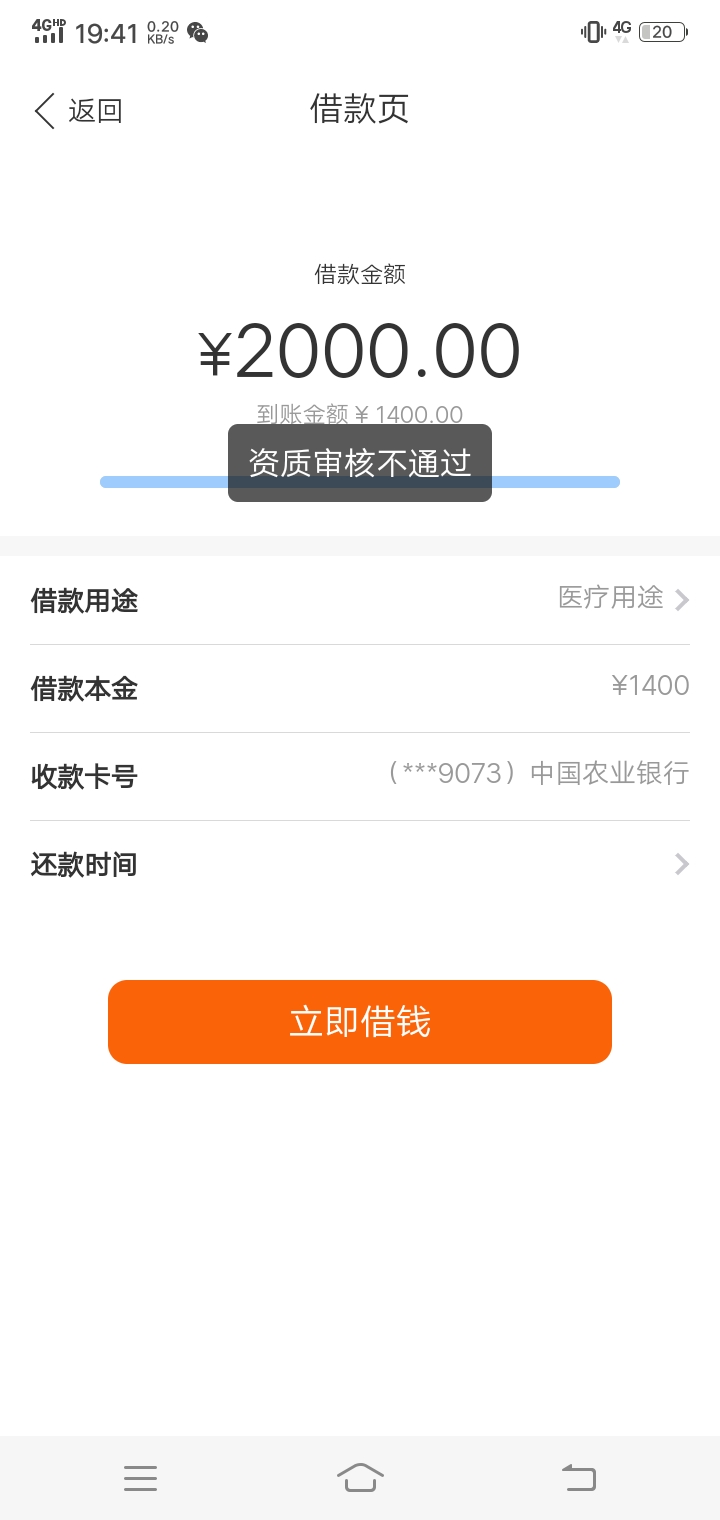Tap the orange 立即借钱 button

pos(360,1022)
